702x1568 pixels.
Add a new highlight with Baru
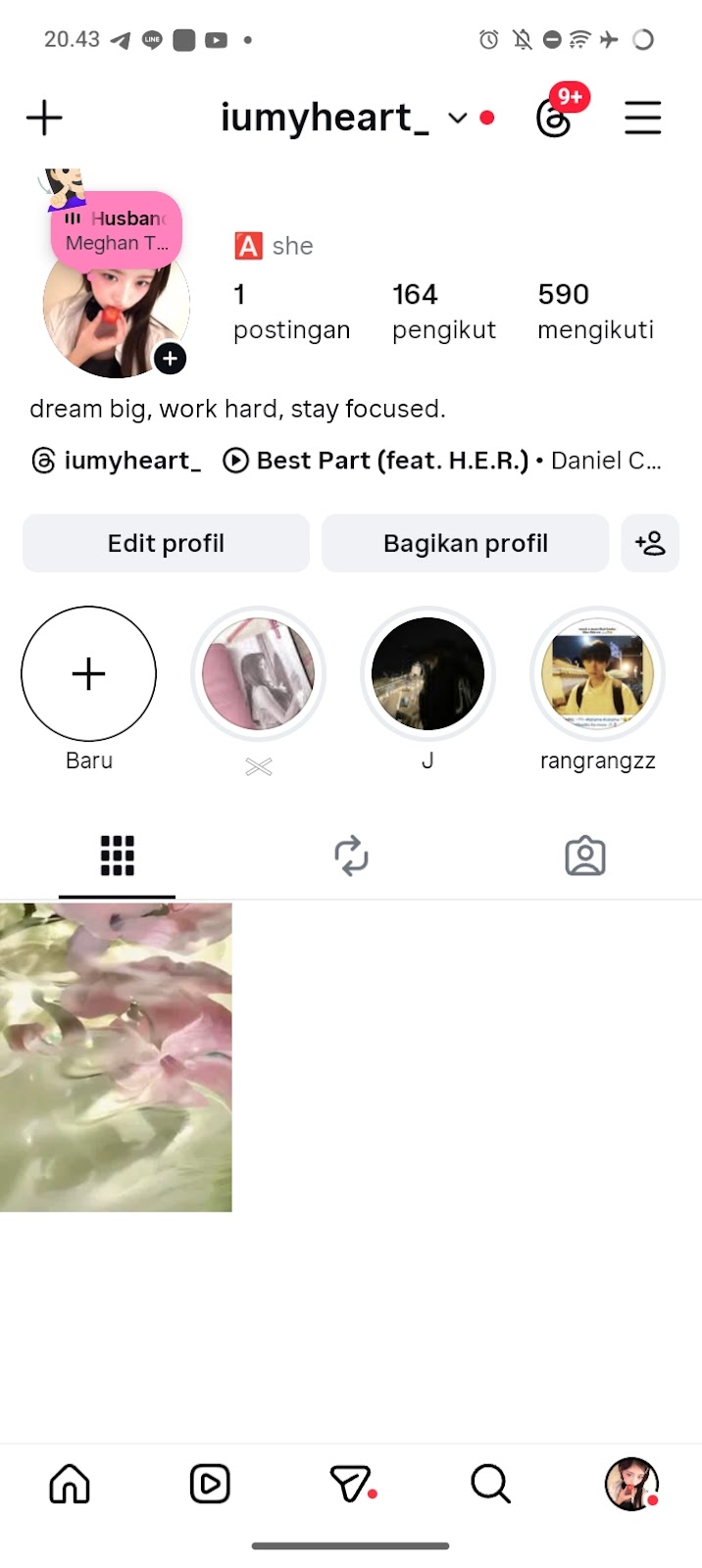click(88, 674)
